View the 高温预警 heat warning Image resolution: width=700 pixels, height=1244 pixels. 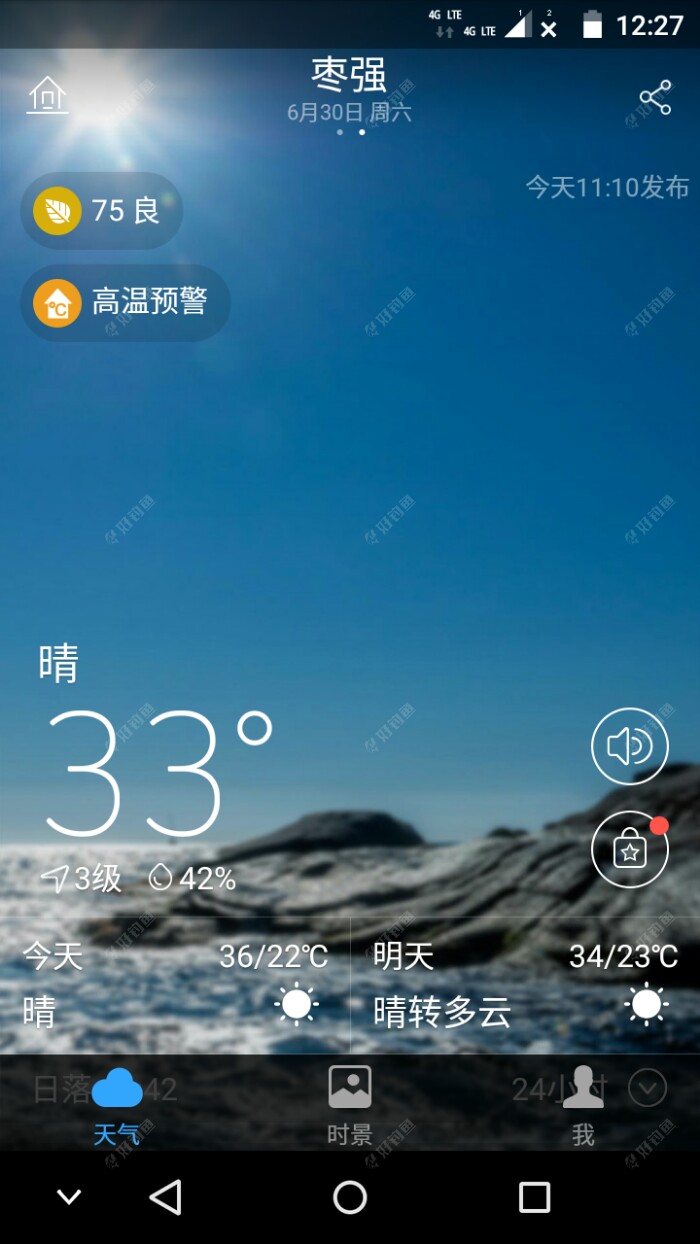click(x=125, y=303)
